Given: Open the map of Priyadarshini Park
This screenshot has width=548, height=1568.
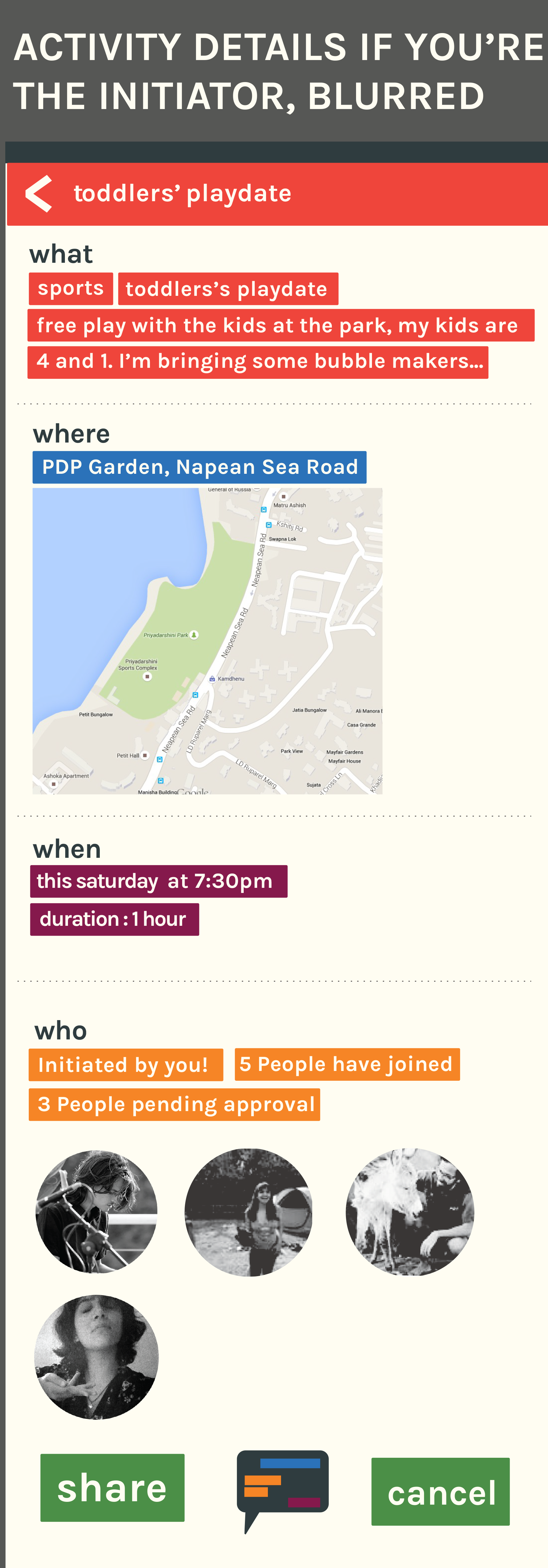Looking at the screenshot, I should click(x=207, y=640).
